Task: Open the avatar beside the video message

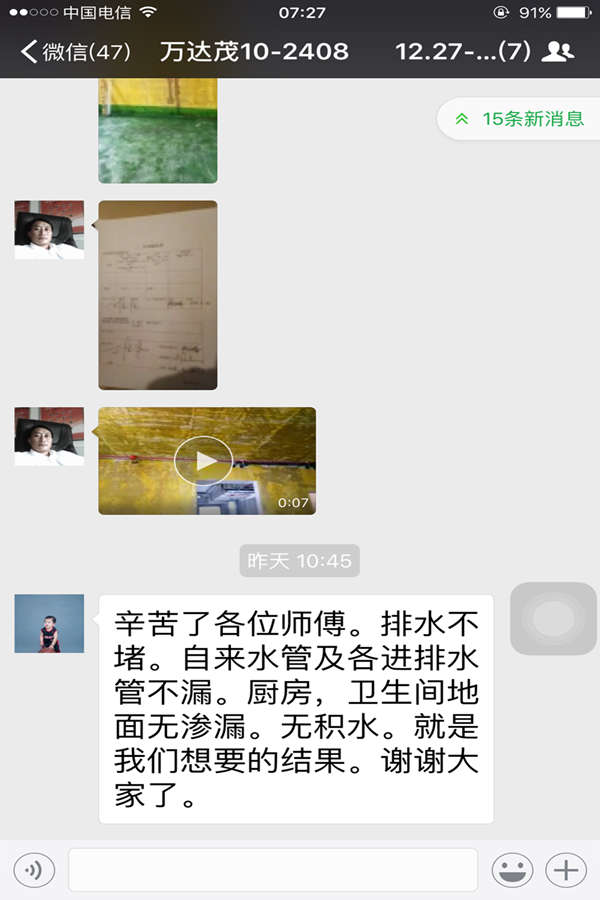Action: (49, 437)
